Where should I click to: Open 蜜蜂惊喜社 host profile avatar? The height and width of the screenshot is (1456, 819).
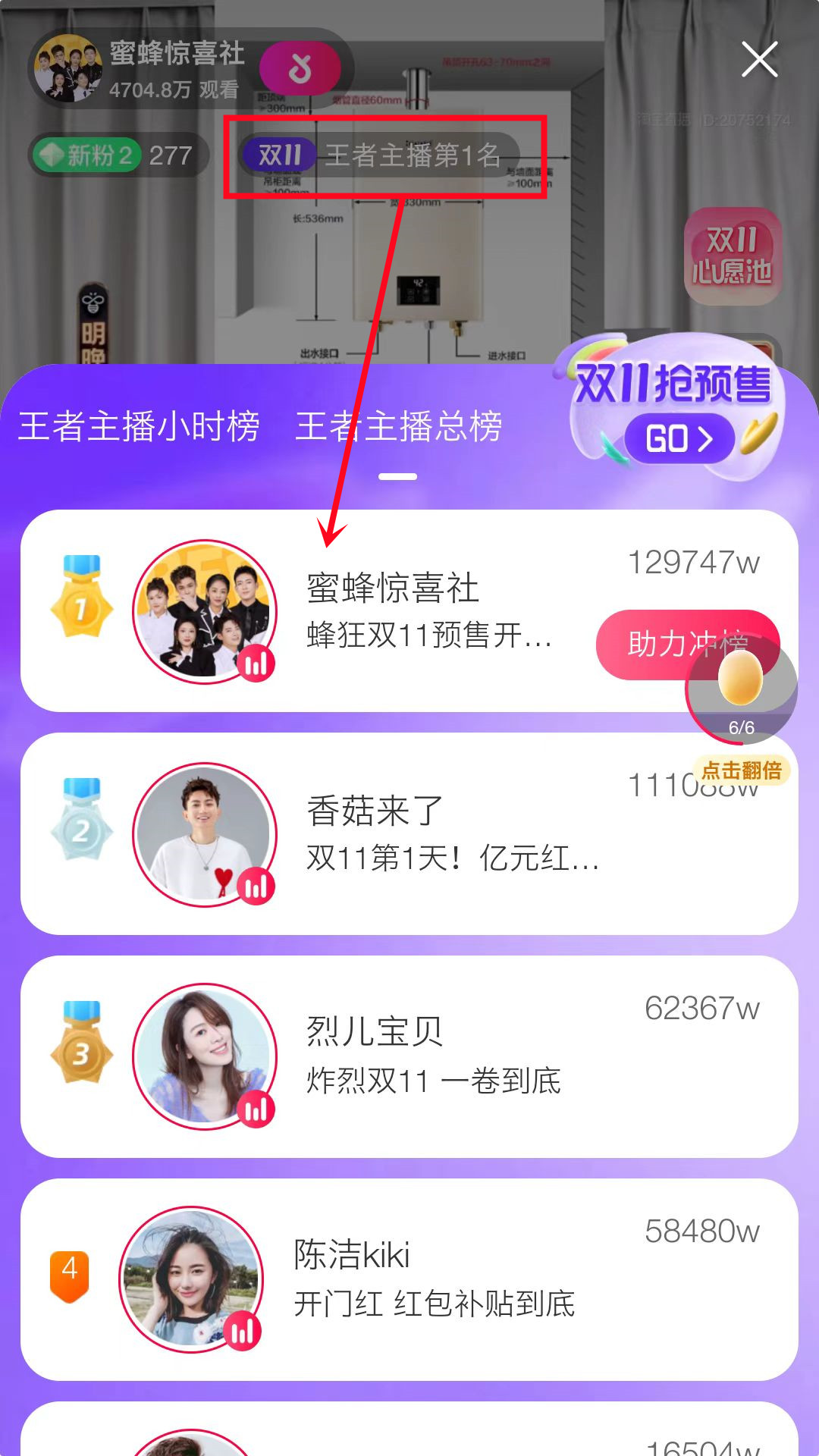click(68, 68)
